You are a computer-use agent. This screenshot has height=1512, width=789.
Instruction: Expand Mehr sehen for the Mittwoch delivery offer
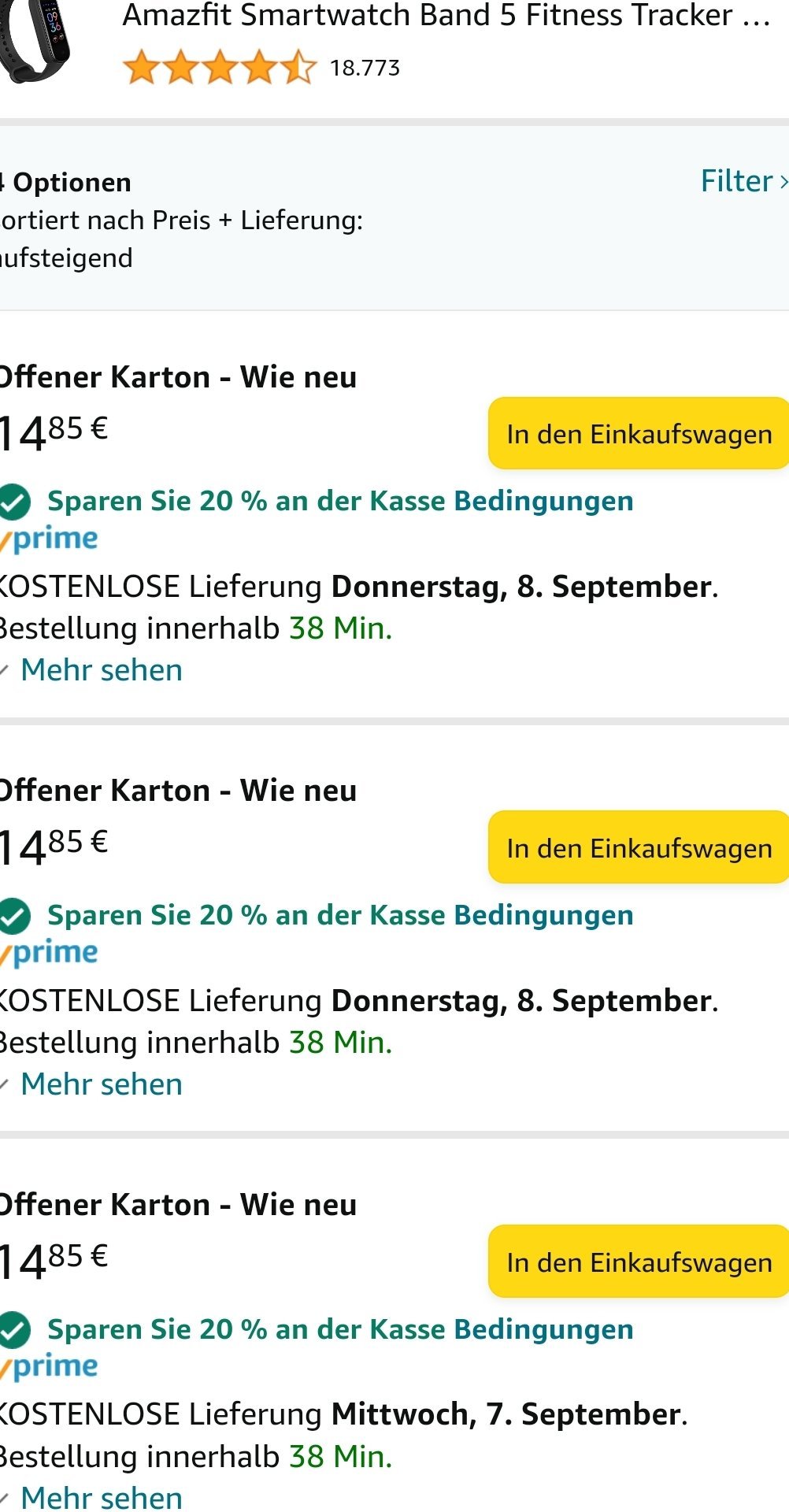(x=101, y=1497)
